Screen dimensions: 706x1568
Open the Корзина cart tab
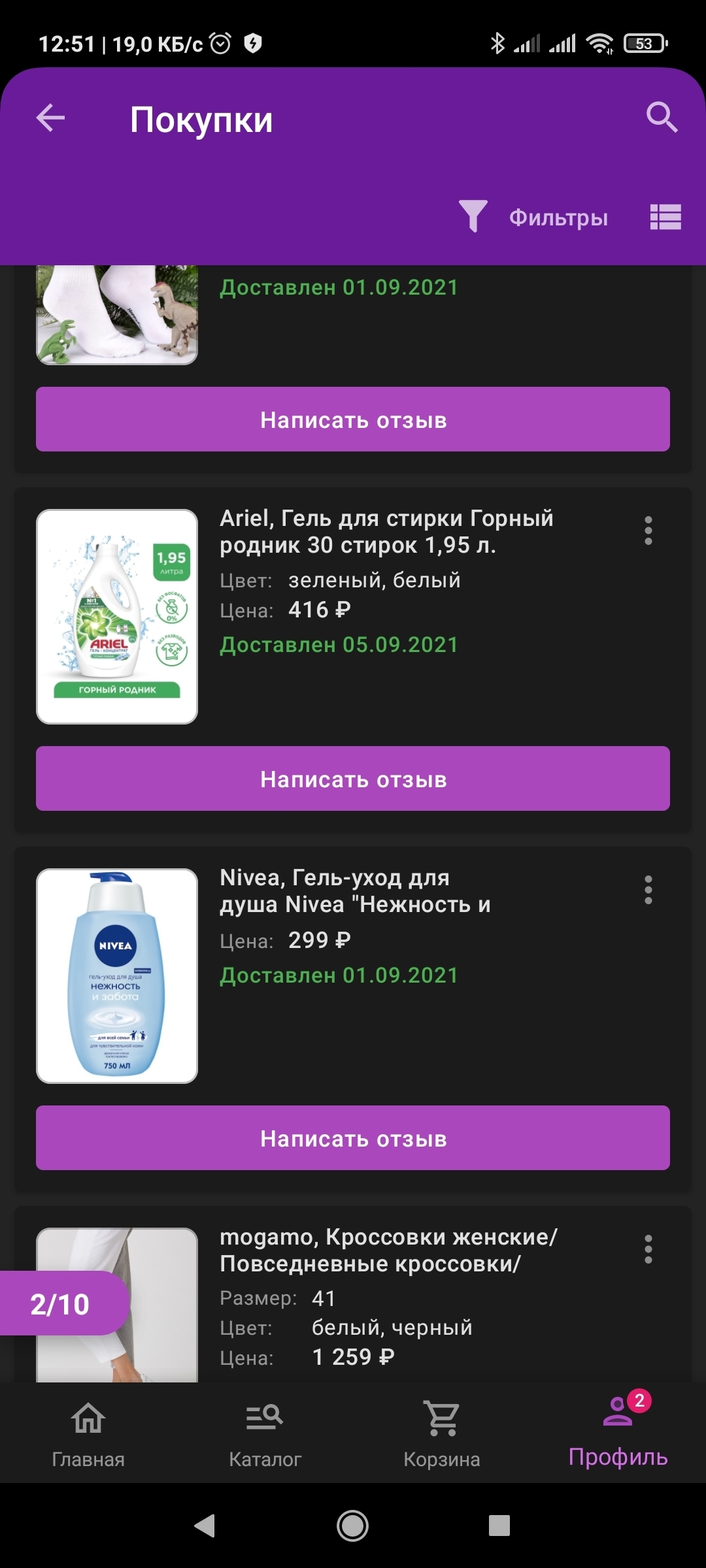pyautogui.click(x=442, y=1431)
